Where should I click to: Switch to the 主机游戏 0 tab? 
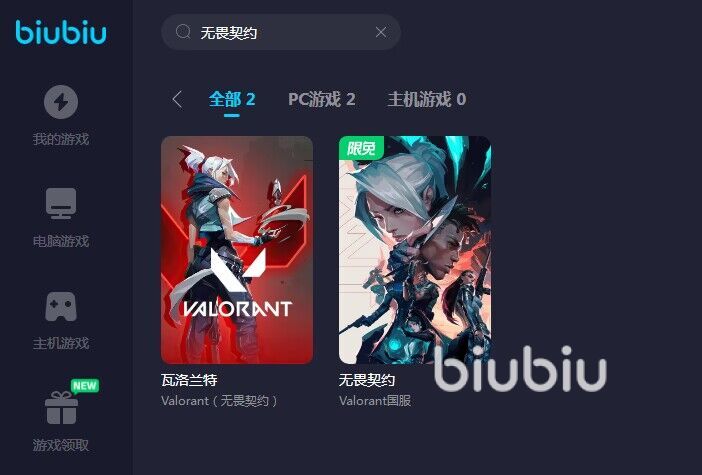click(426, 99)
